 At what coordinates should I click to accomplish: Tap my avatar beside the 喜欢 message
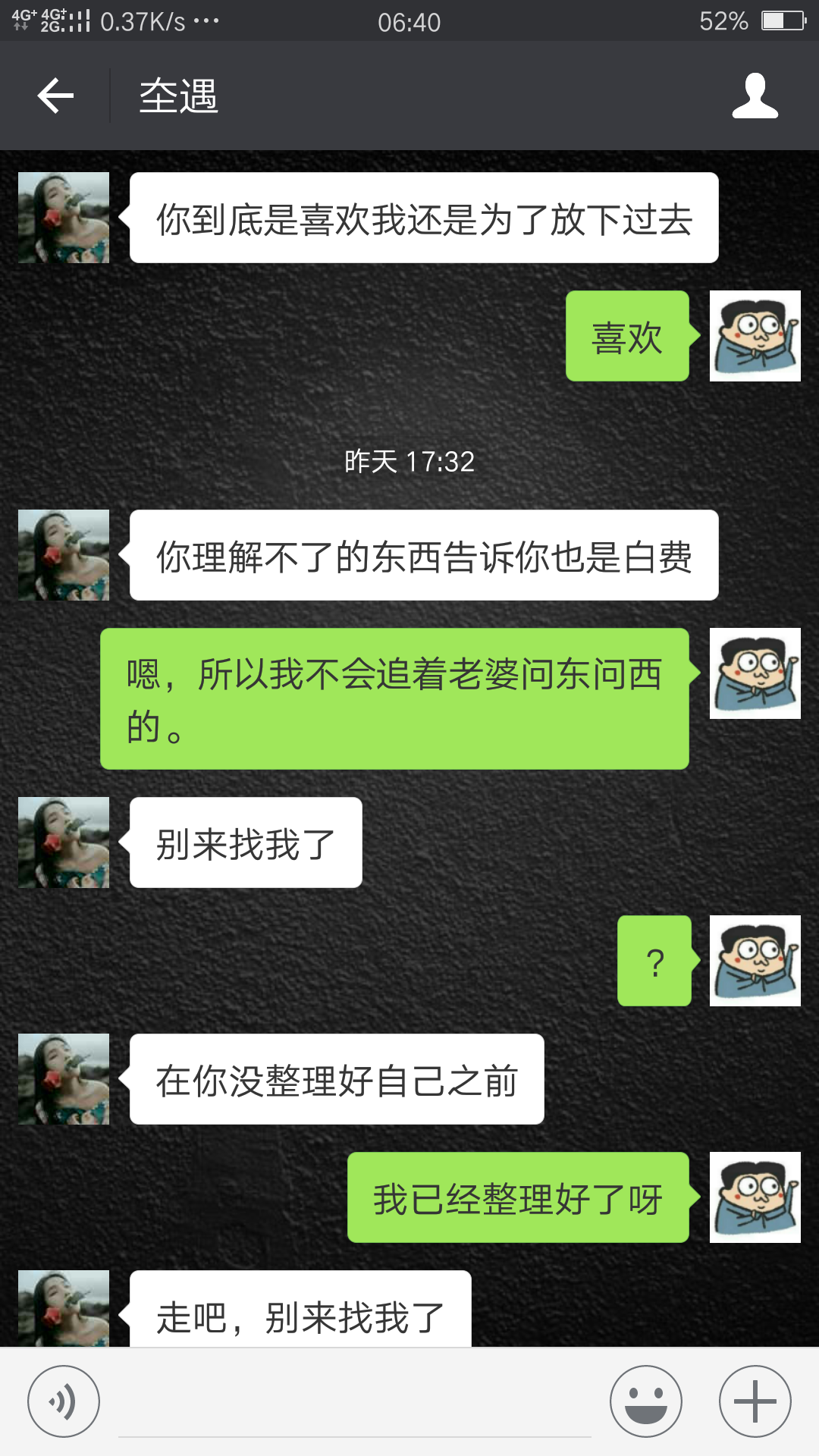(x=755, y=336)
